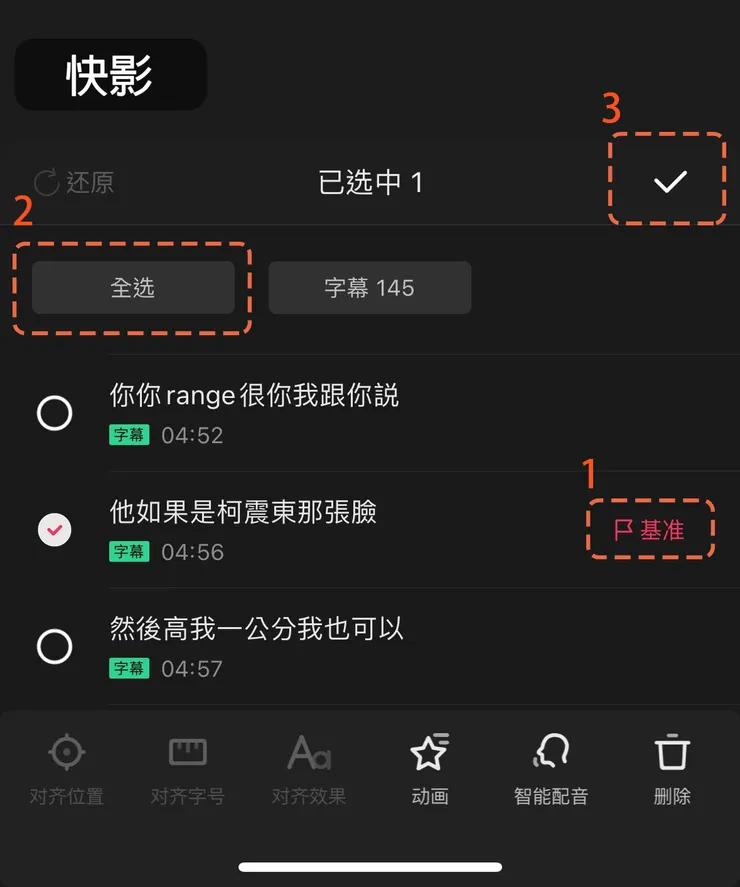Open the 字幕 145 tab
740x887 pixels.
(369, 287)
